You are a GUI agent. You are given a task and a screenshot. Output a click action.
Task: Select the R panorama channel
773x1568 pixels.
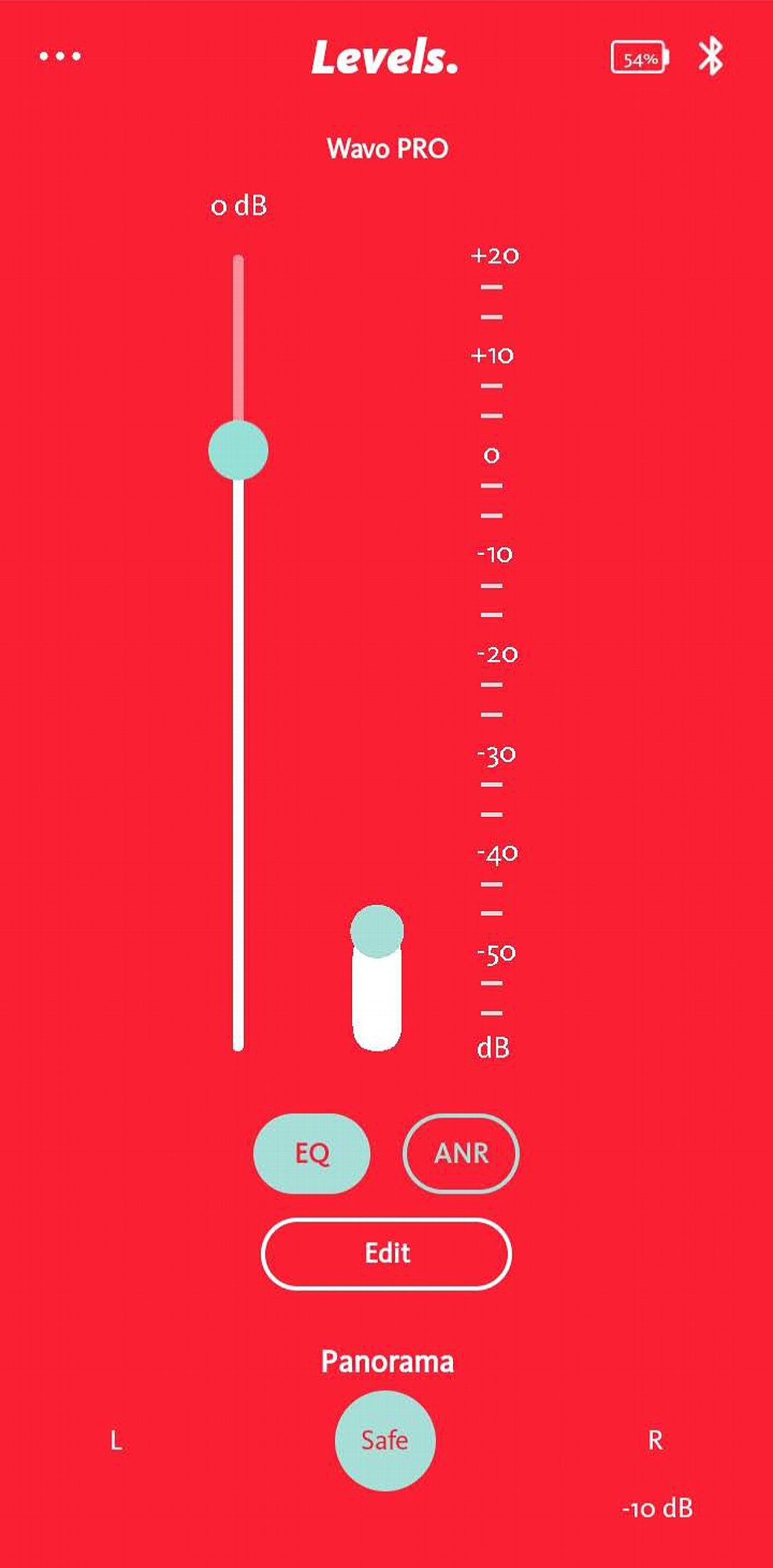[x=655, y=1441]
